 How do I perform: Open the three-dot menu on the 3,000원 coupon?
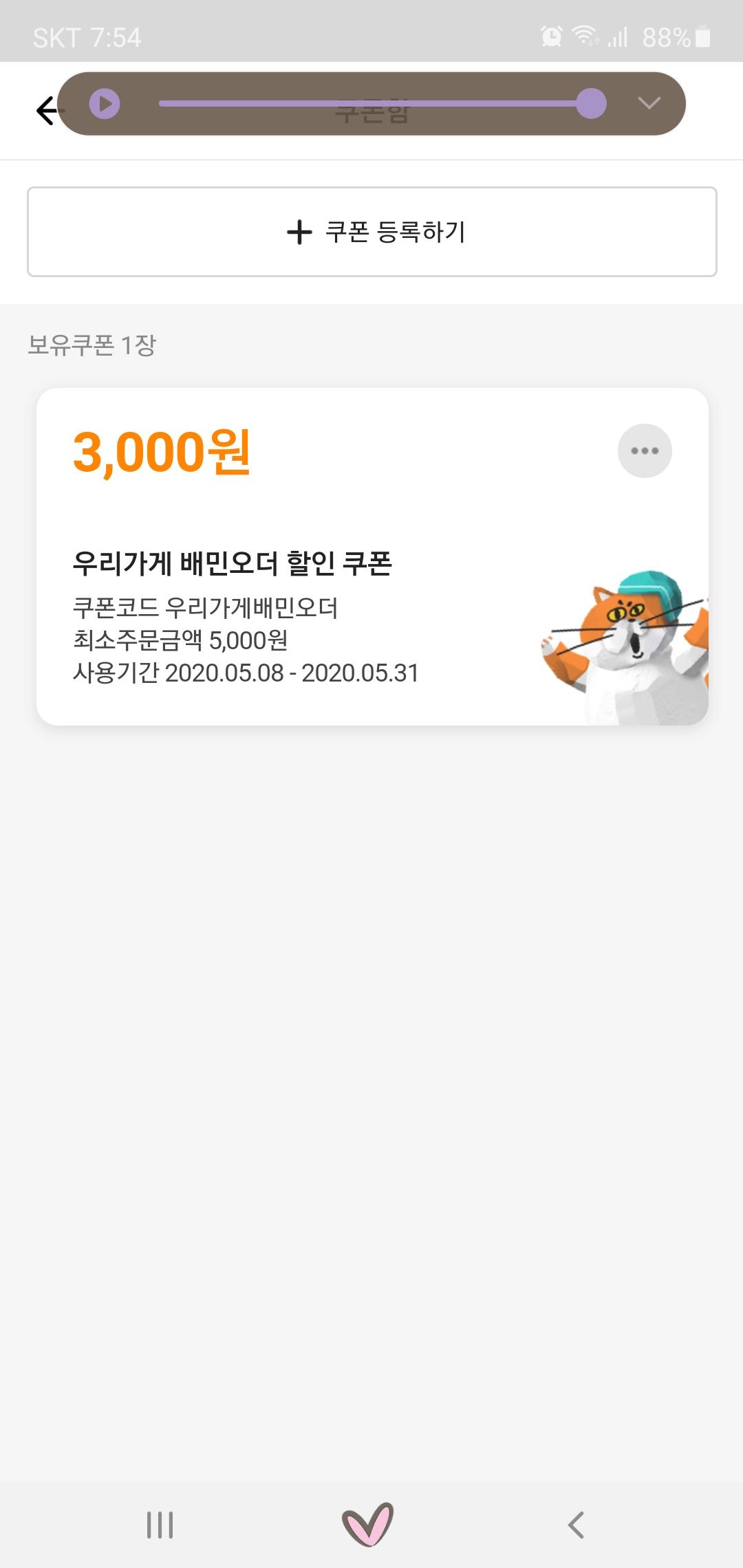(645, 451)
